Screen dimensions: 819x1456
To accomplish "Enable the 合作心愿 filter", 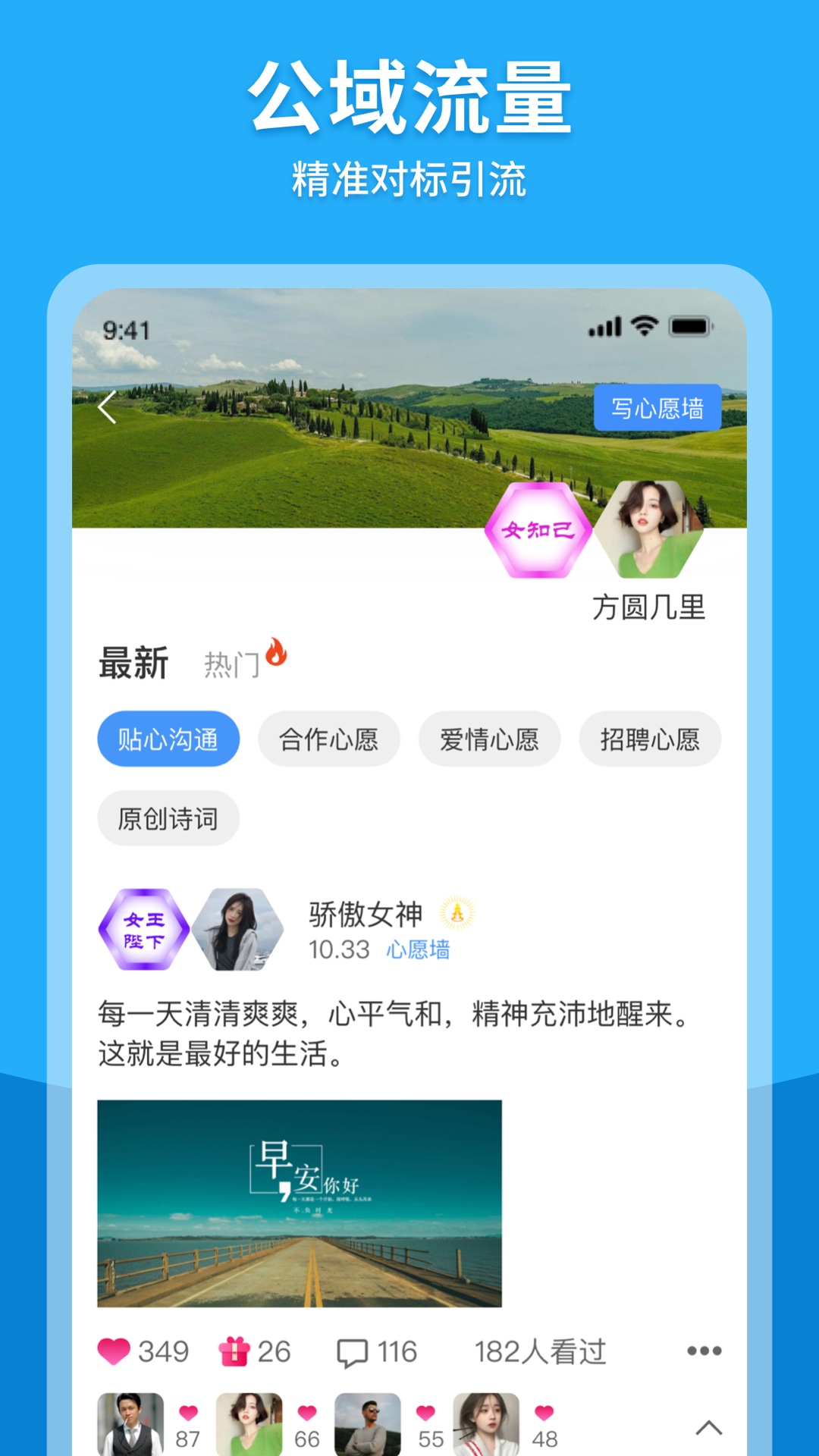I will (x=329, y=738).
